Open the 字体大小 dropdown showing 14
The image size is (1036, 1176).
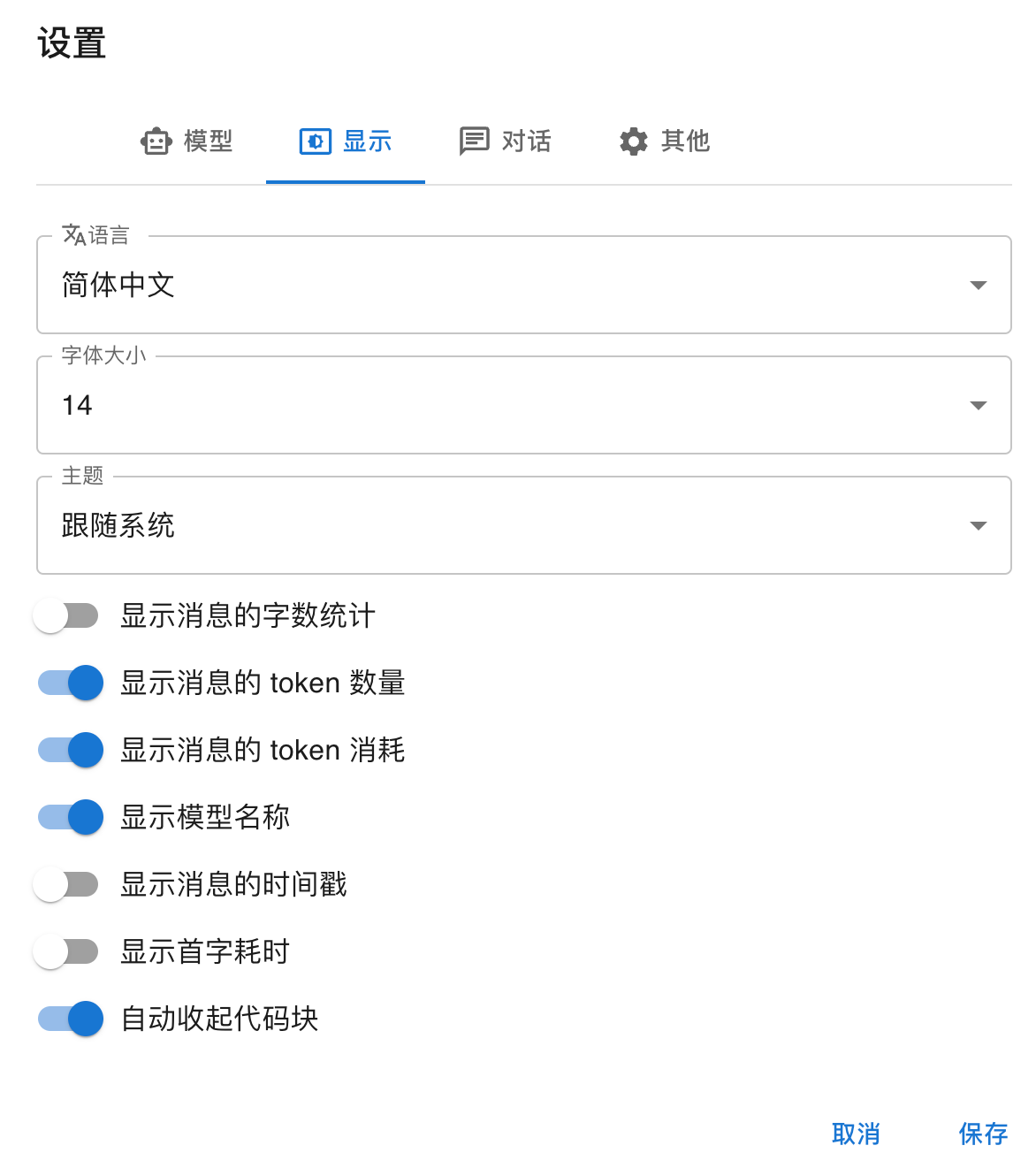523,405
